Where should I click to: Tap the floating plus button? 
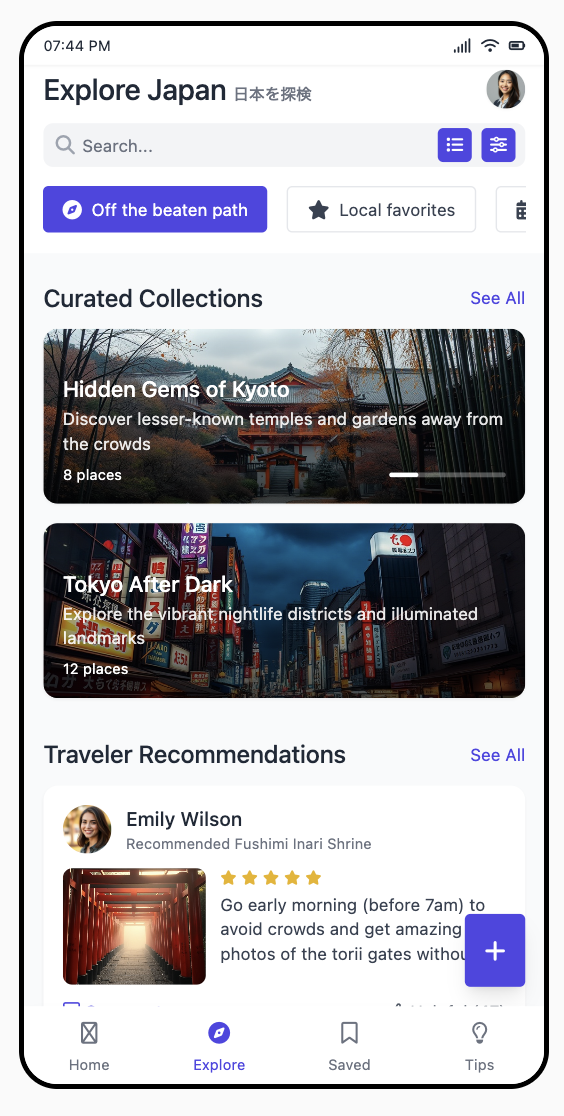point(495,951)
